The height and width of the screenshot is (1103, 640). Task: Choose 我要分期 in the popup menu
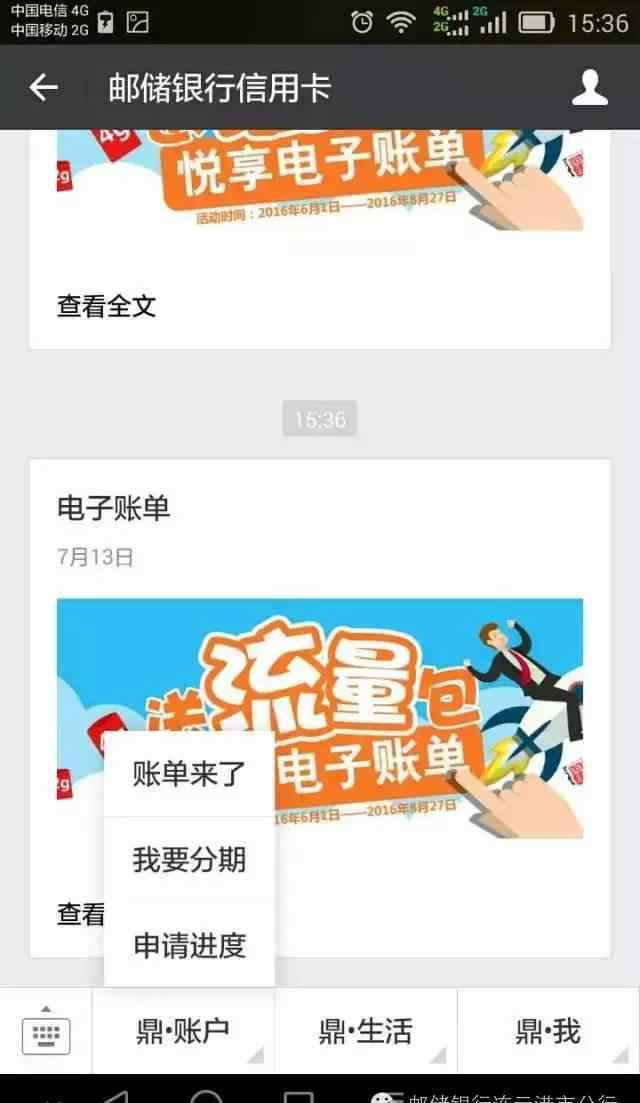(189, 860)
